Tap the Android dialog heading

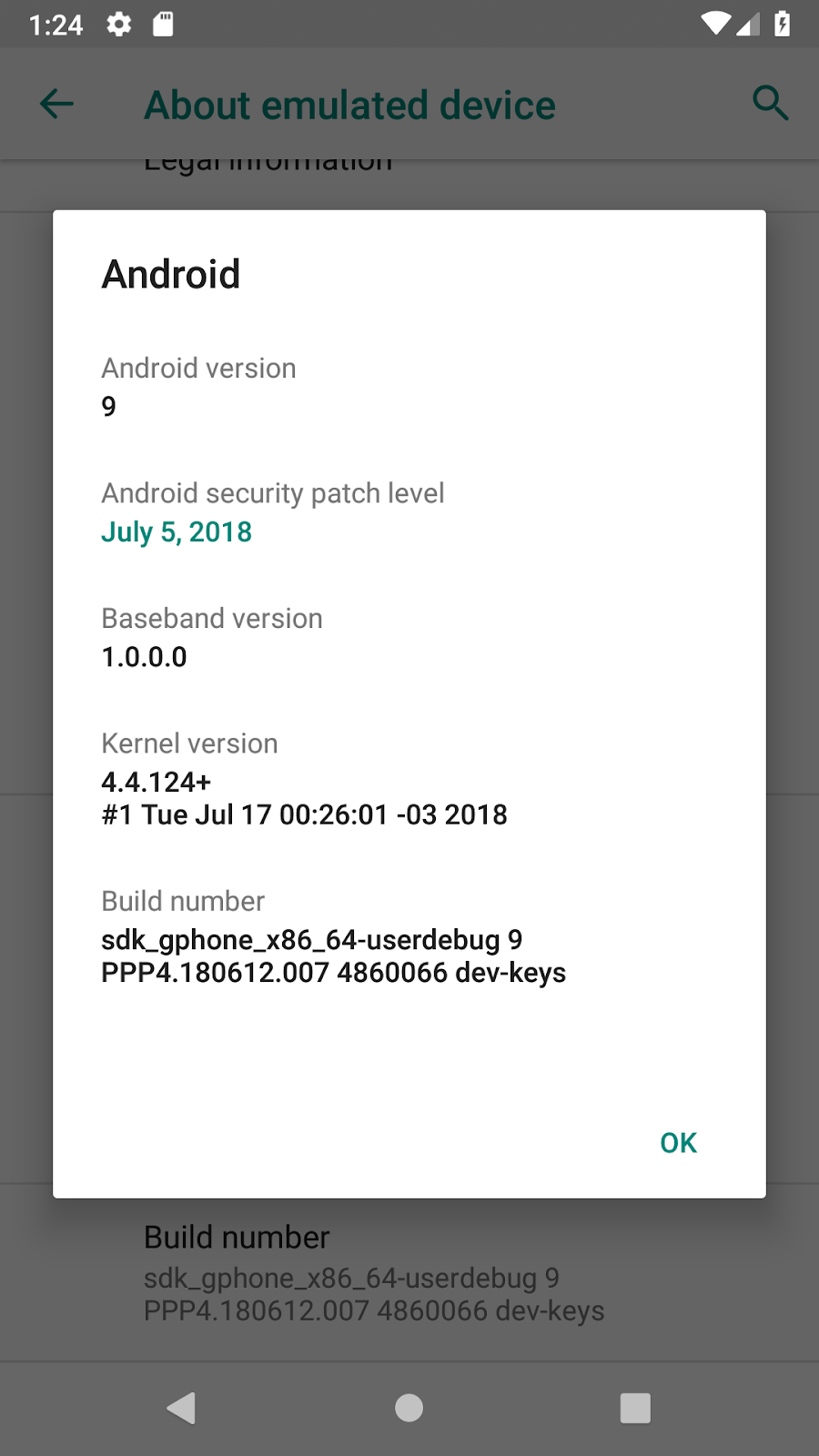tap(170, 274)
